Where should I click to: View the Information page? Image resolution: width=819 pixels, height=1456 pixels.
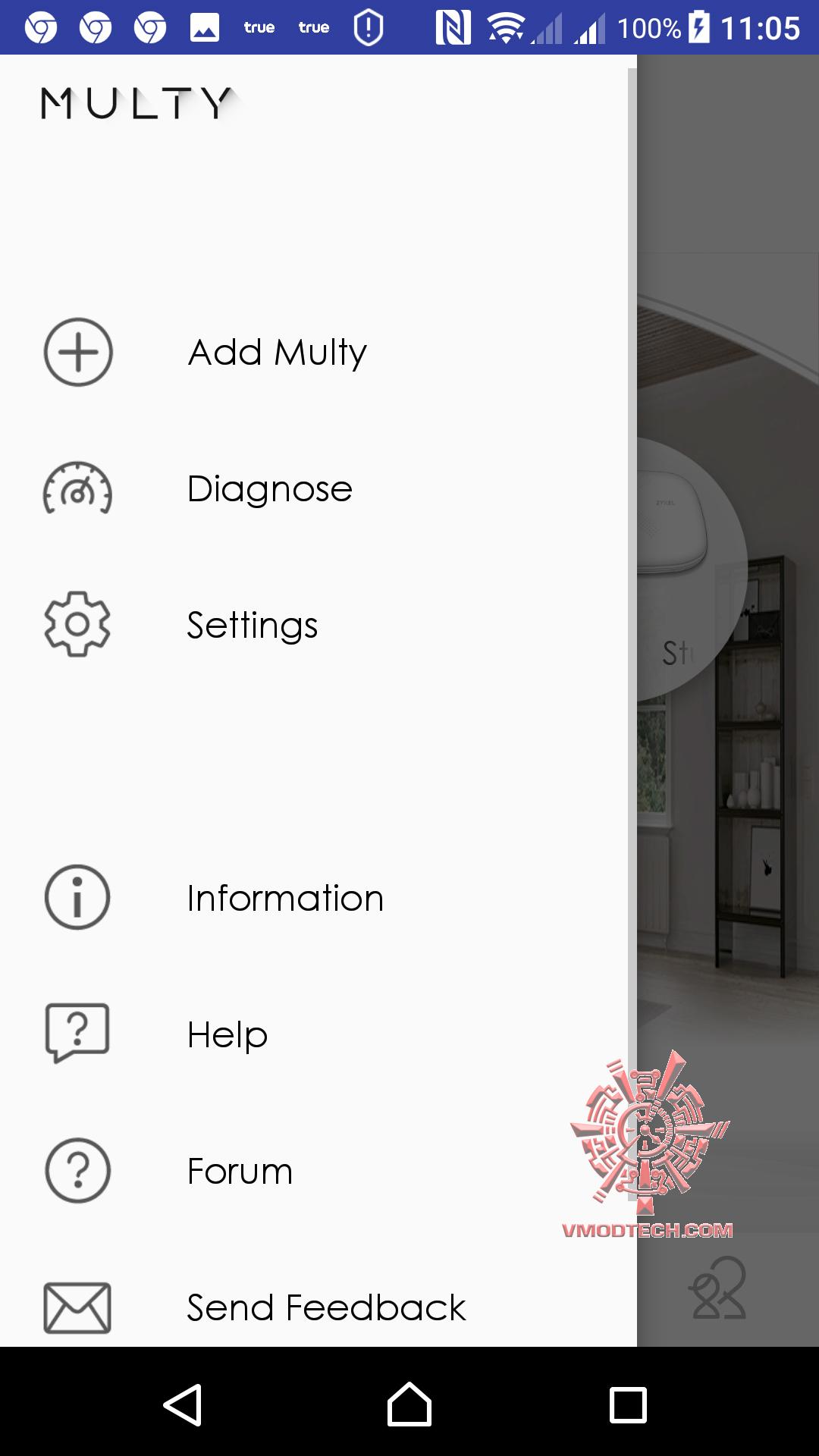(285, 899)
